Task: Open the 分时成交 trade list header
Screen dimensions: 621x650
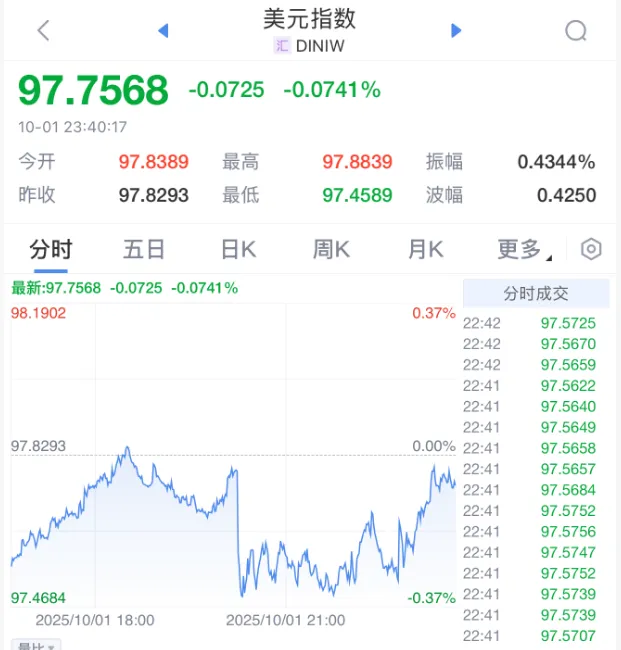Action: pyautogui.click(x=535, y=293)
